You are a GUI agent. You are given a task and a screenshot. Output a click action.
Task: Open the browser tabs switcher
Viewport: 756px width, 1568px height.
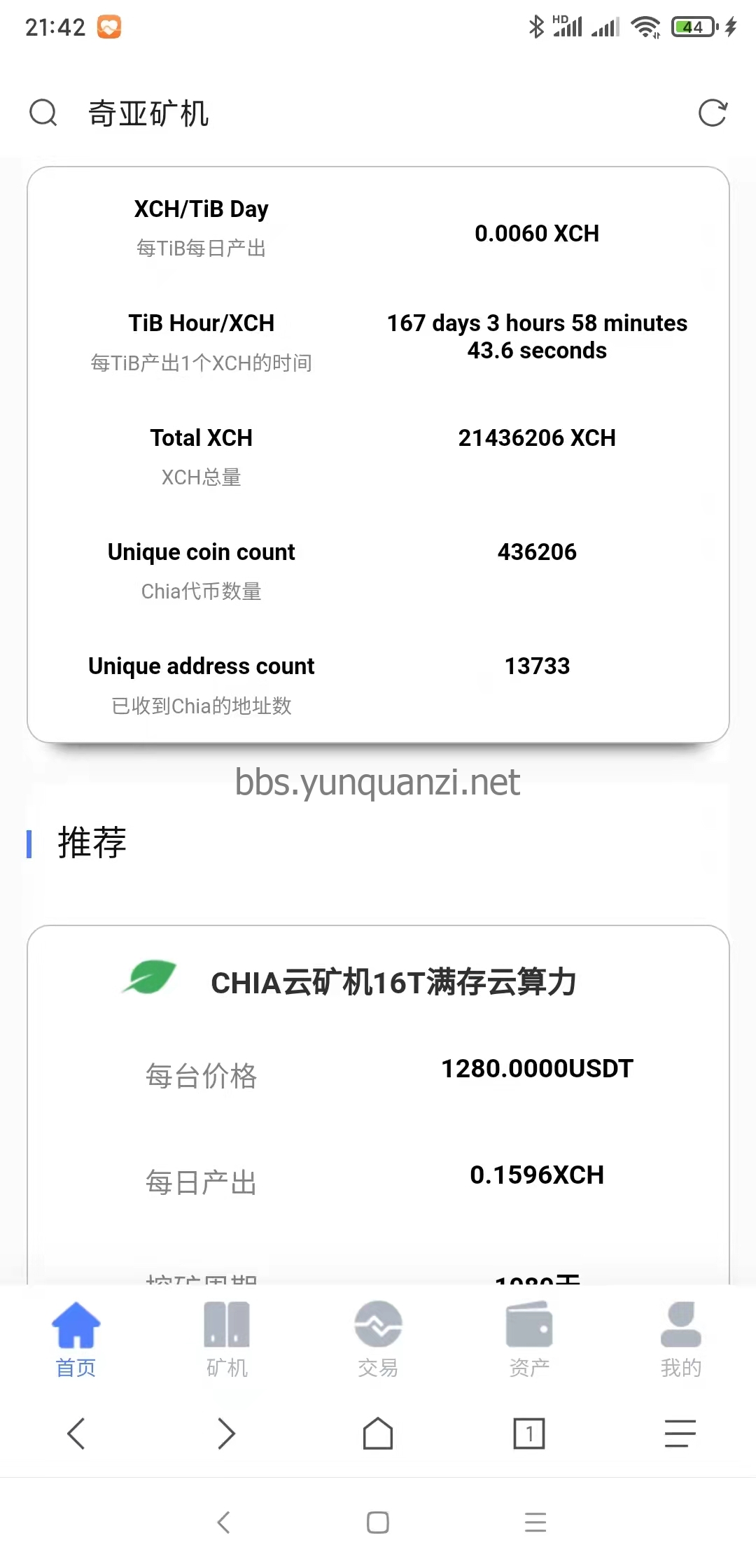[x=529, y=1434]
